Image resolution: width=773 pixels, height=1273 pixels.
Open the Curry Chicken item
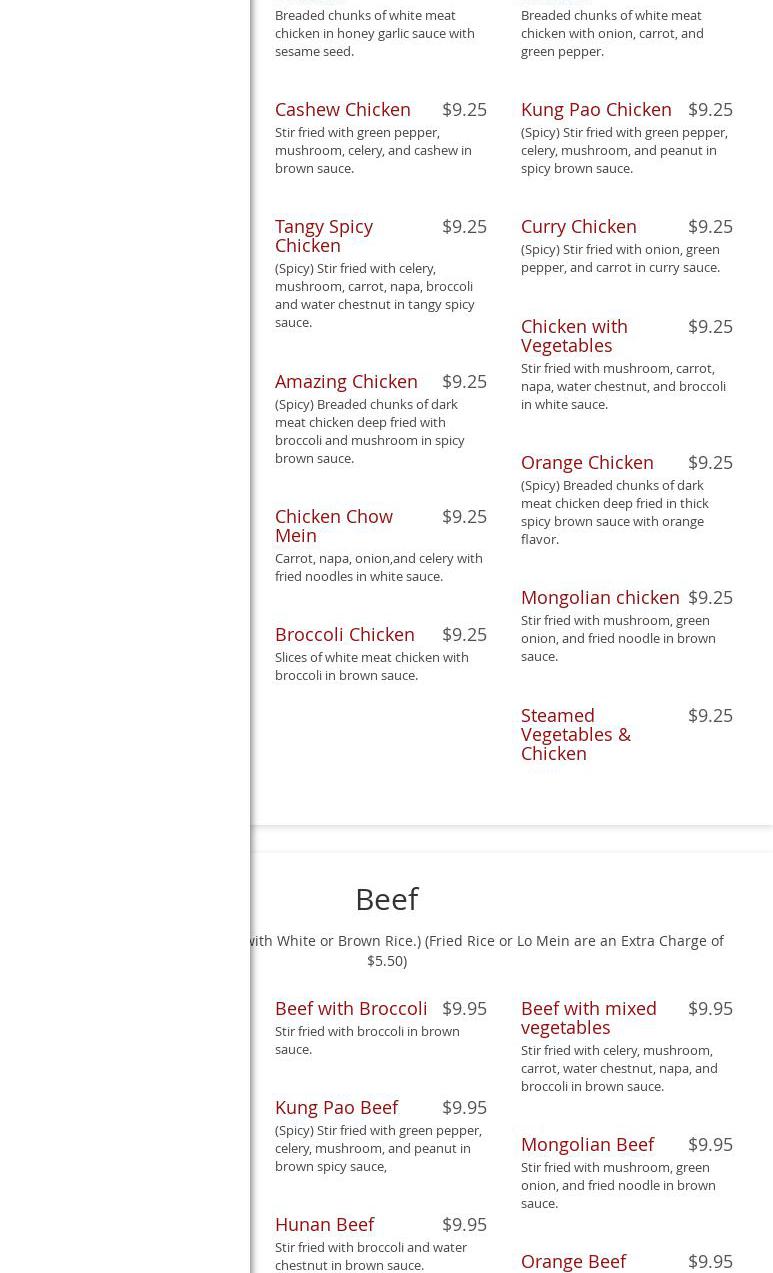(x=578, y=226)
